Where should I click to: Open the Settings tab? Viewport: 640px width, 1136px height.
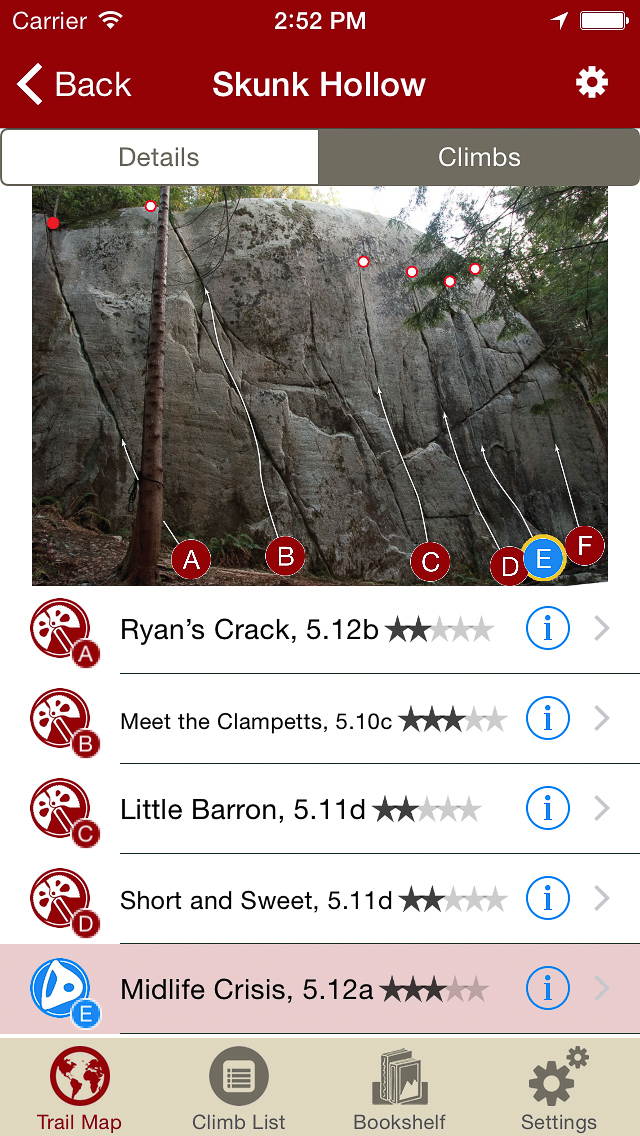coord(559,1087)
